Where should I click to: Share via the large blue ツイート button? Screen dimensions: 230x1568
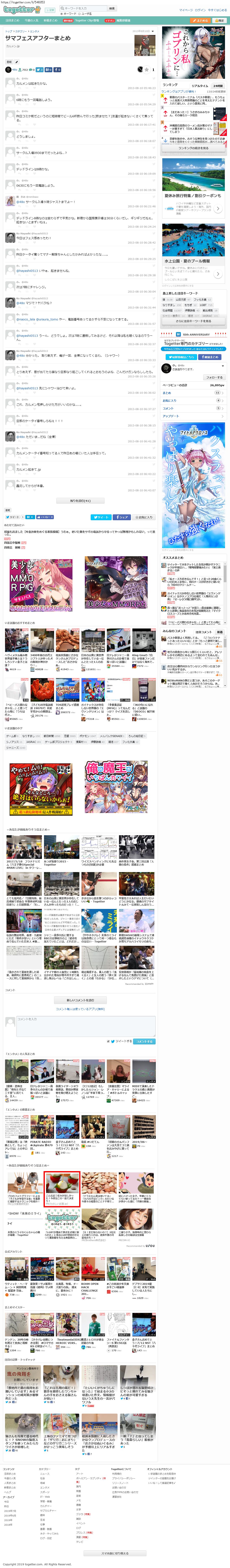point(101,517)
